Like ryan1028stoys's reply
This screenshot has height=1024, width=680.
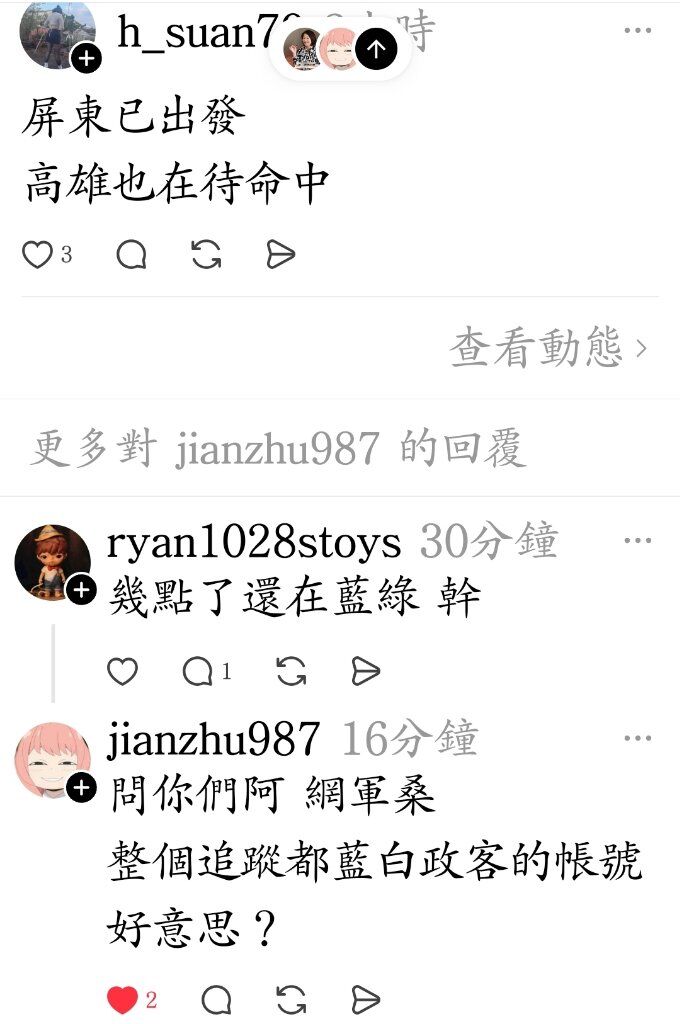[122, 672]
